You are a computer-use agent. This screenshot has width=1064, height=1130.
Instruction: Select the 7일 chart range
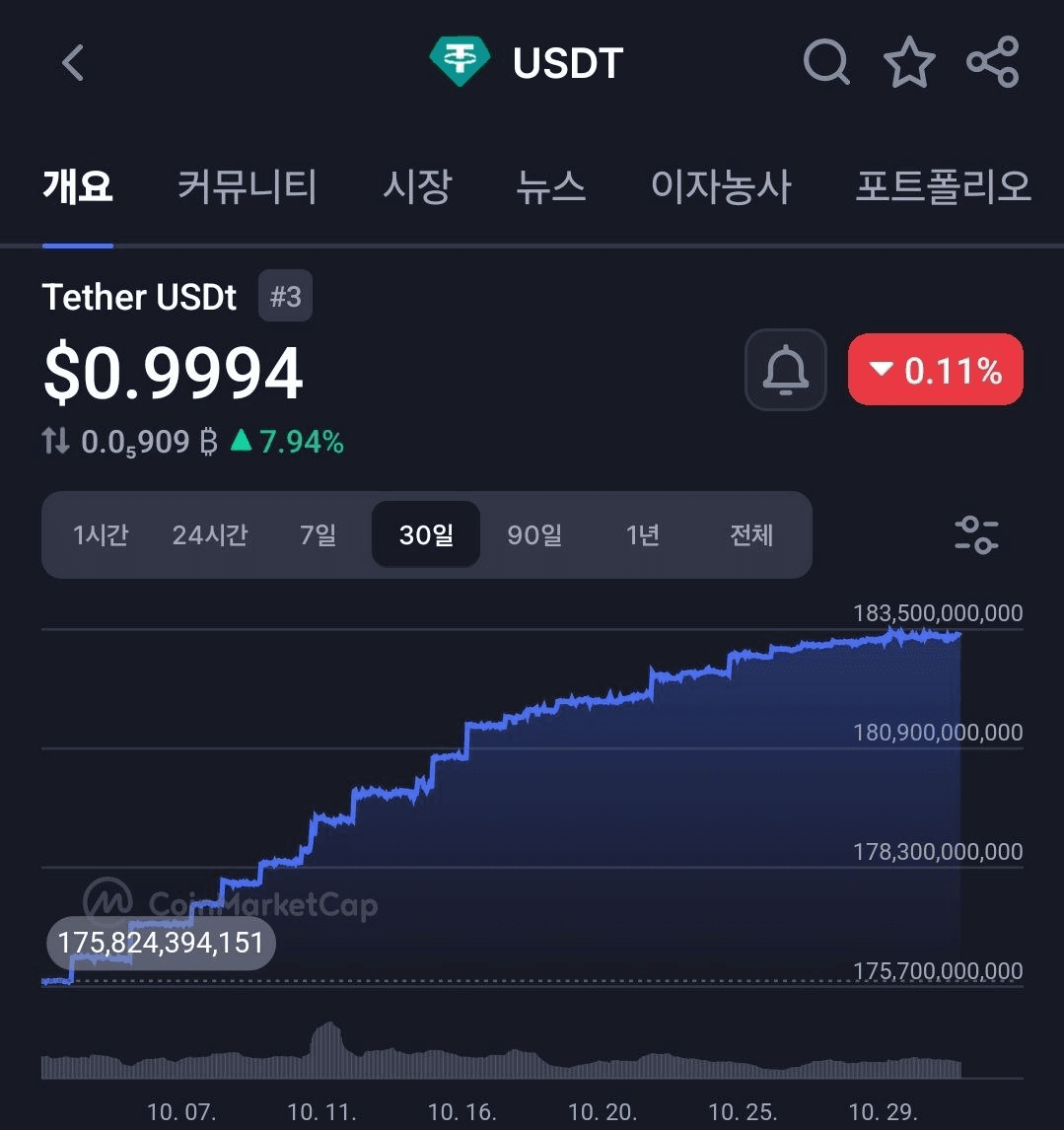[318, 535]
